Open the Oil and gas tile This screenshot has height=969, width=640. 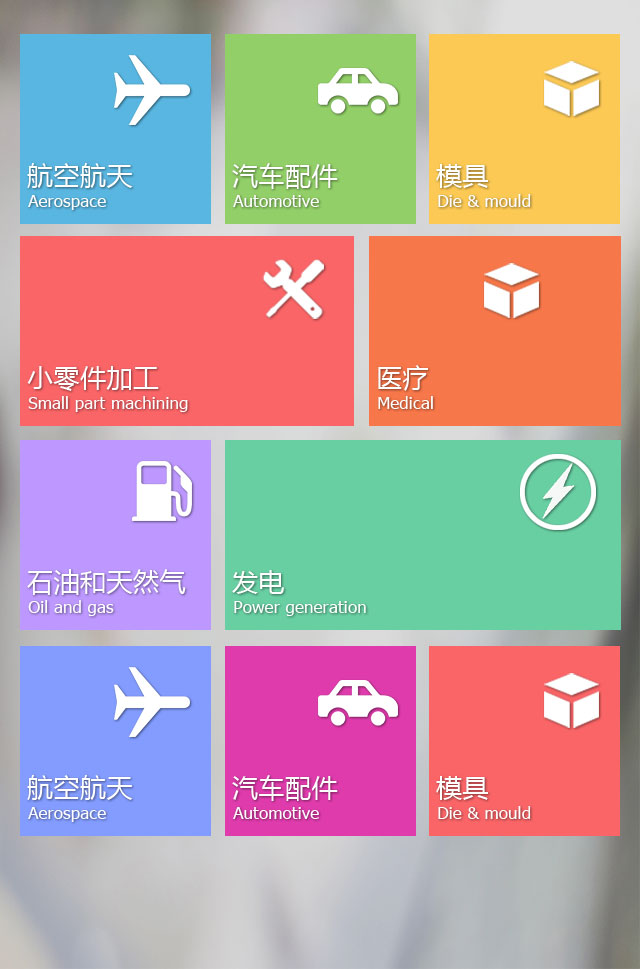(x=115, y=535)
